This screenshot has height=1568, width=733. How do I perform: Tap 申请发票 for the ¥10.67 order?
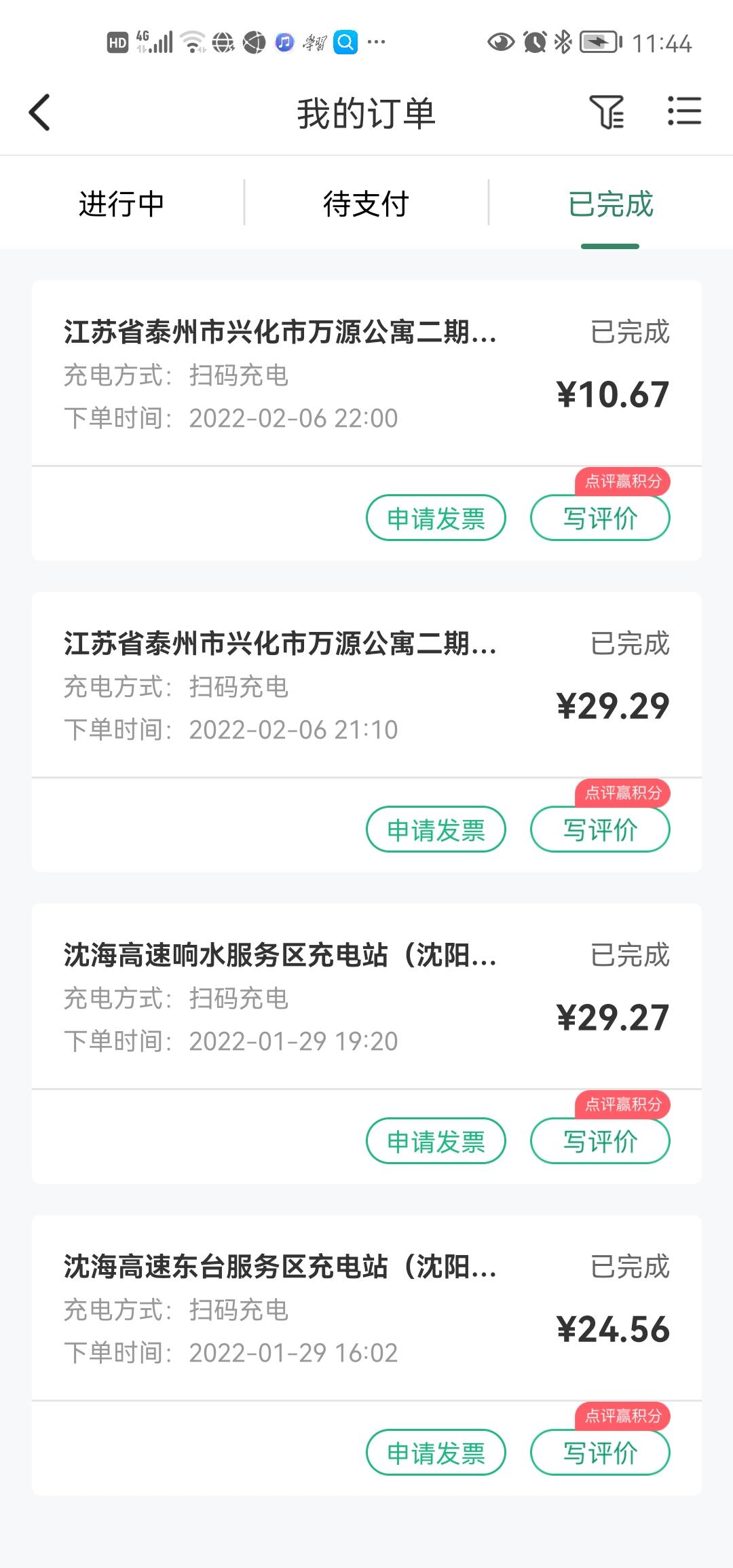[x=436, y=518]
